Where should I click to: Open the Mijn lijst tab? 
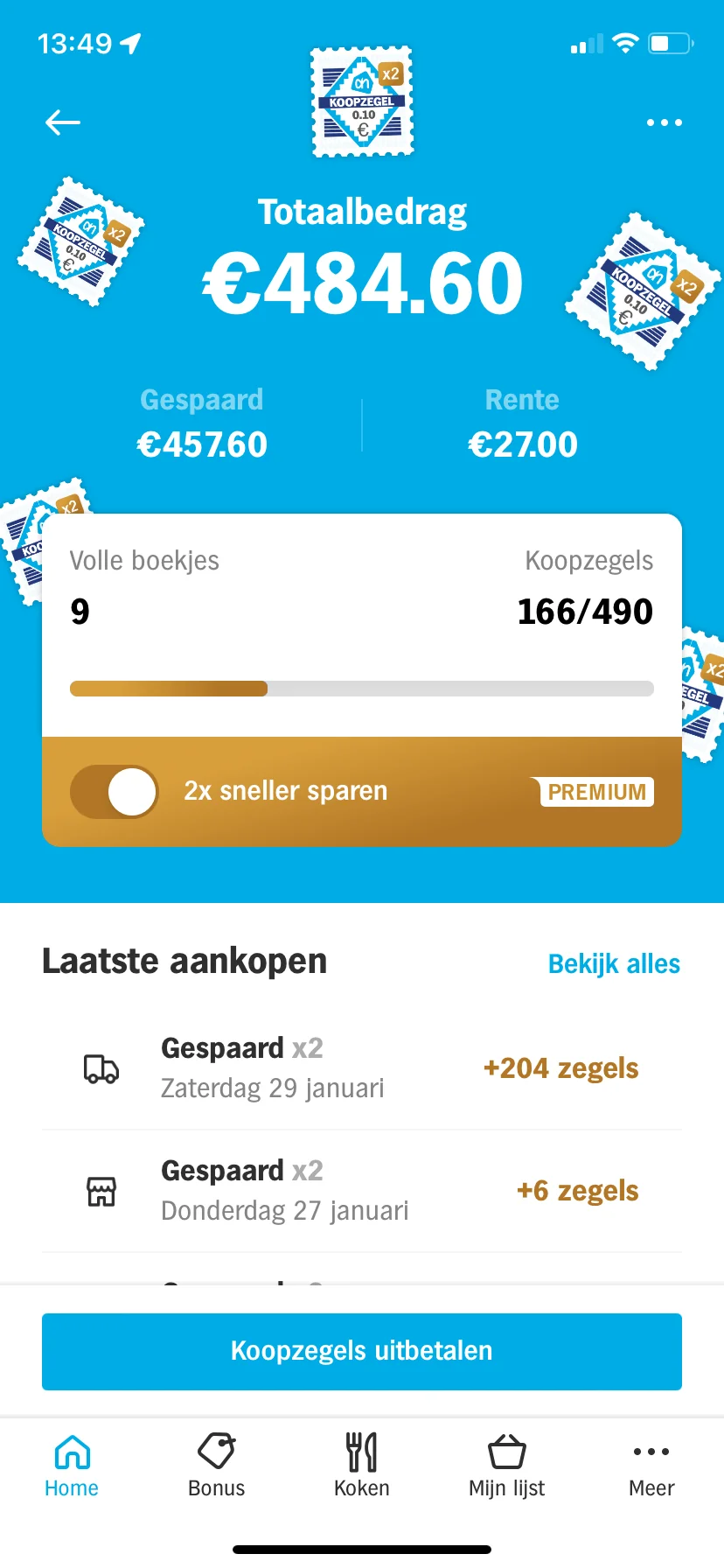click(x=506, y=1466)
